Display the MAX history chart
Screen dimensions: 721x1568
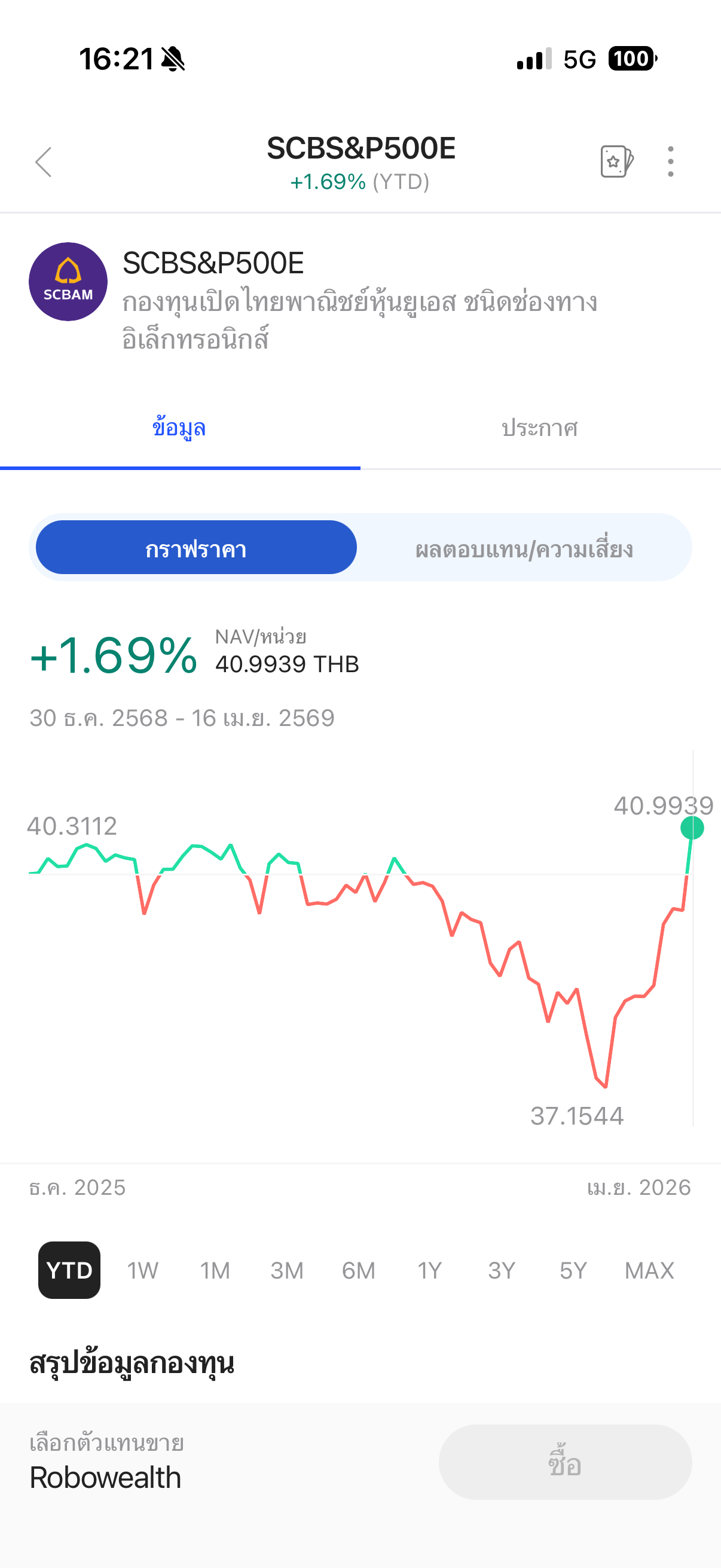(x=649, y=1270)
